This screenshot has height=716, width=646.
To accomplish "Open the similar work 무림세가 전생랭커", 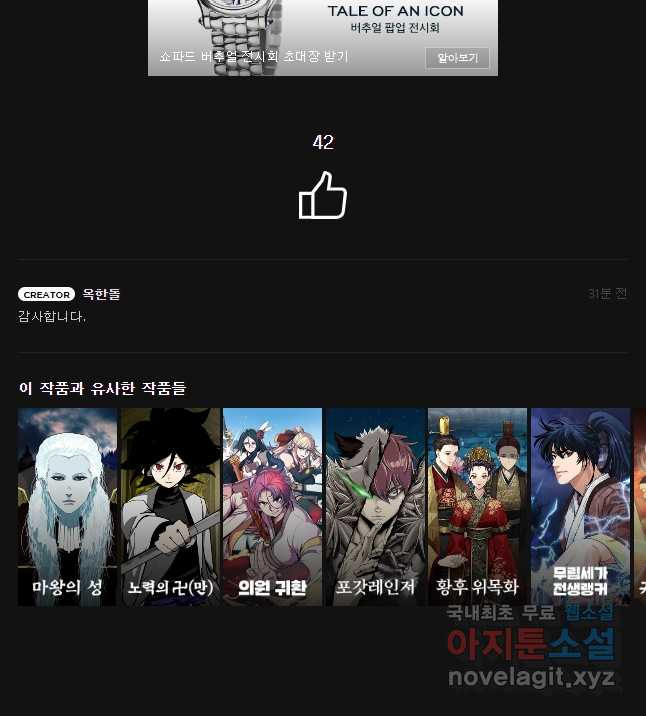I will pos(580,506).
